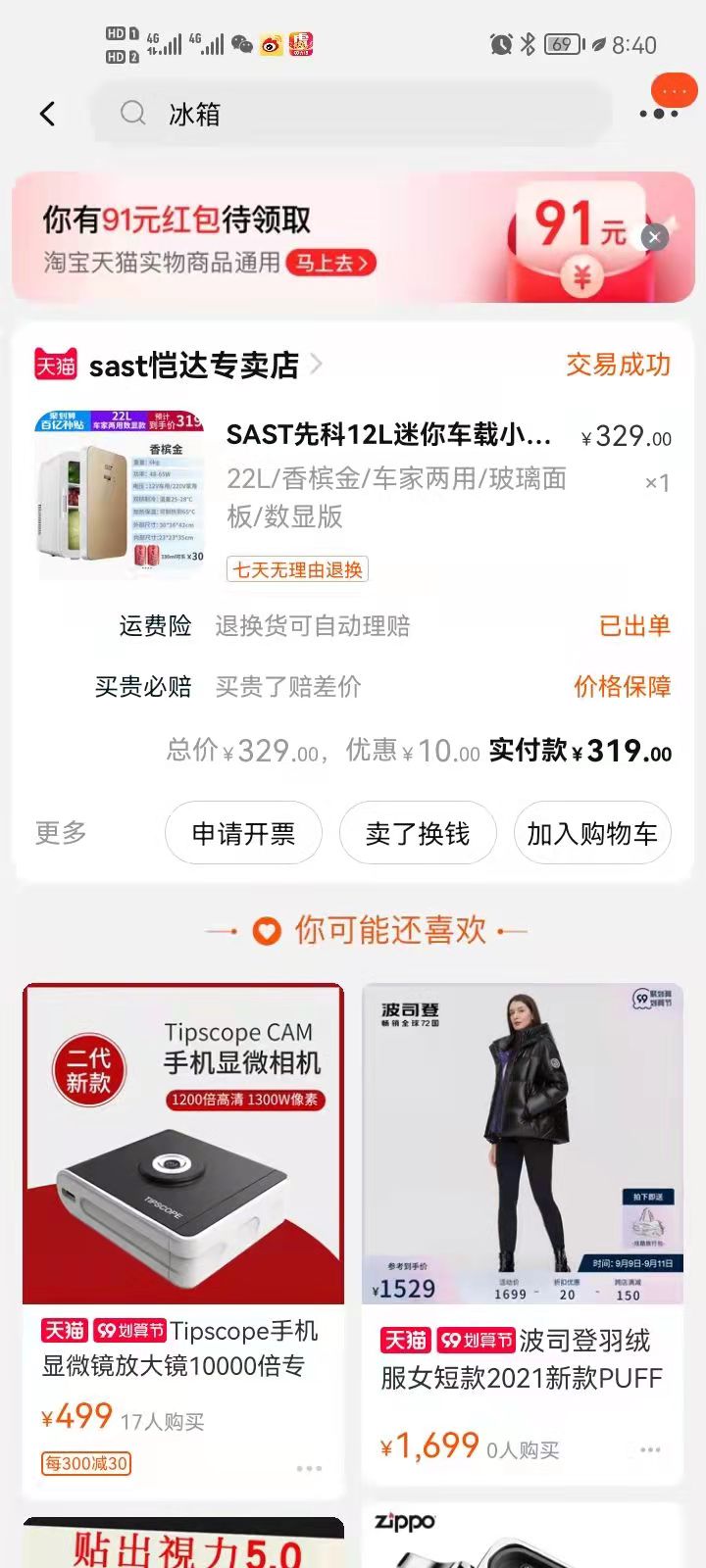Open 更多 order options

click(61, 833)
